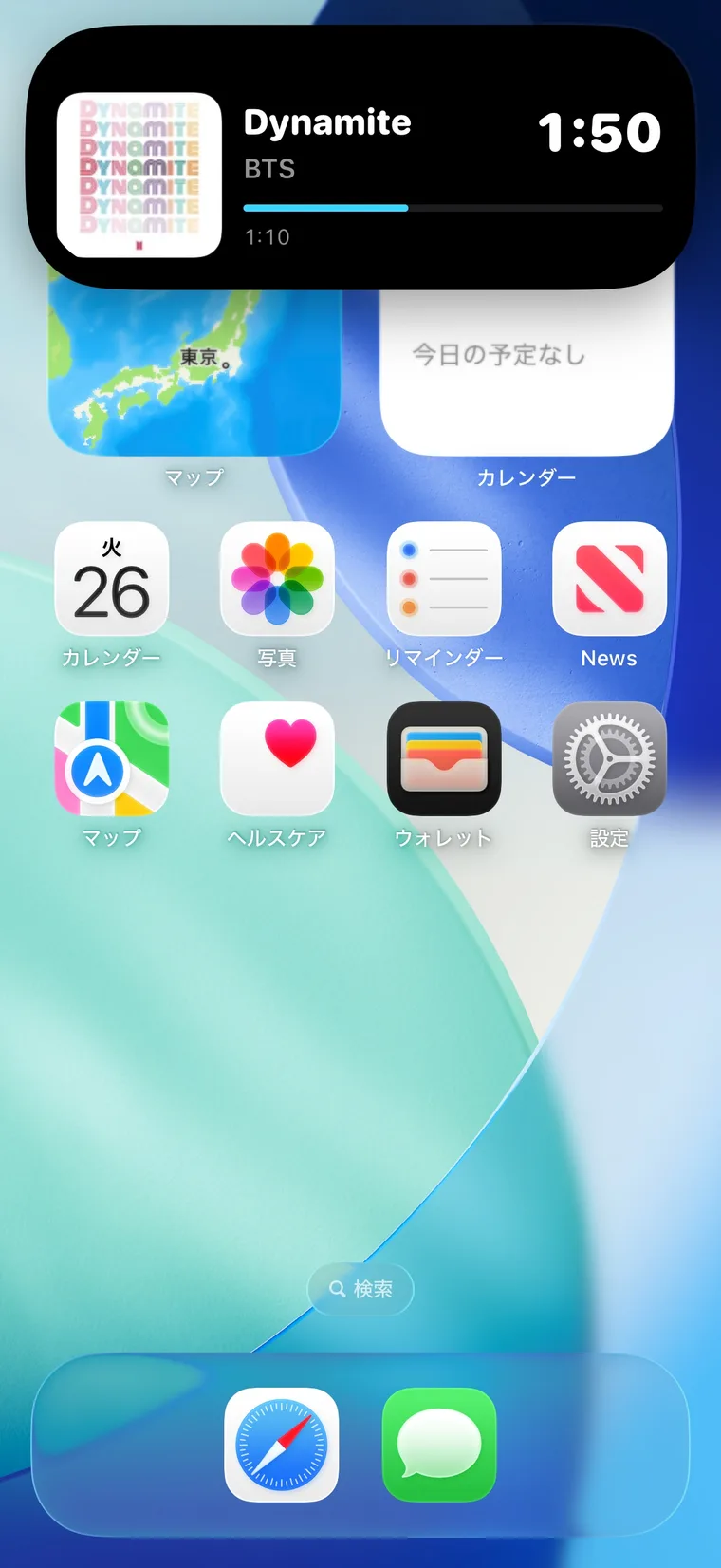Viewport: 721px width, 1568px height.
Task: Launch Safari from the dock
Action: click(x=282, y=1445)
